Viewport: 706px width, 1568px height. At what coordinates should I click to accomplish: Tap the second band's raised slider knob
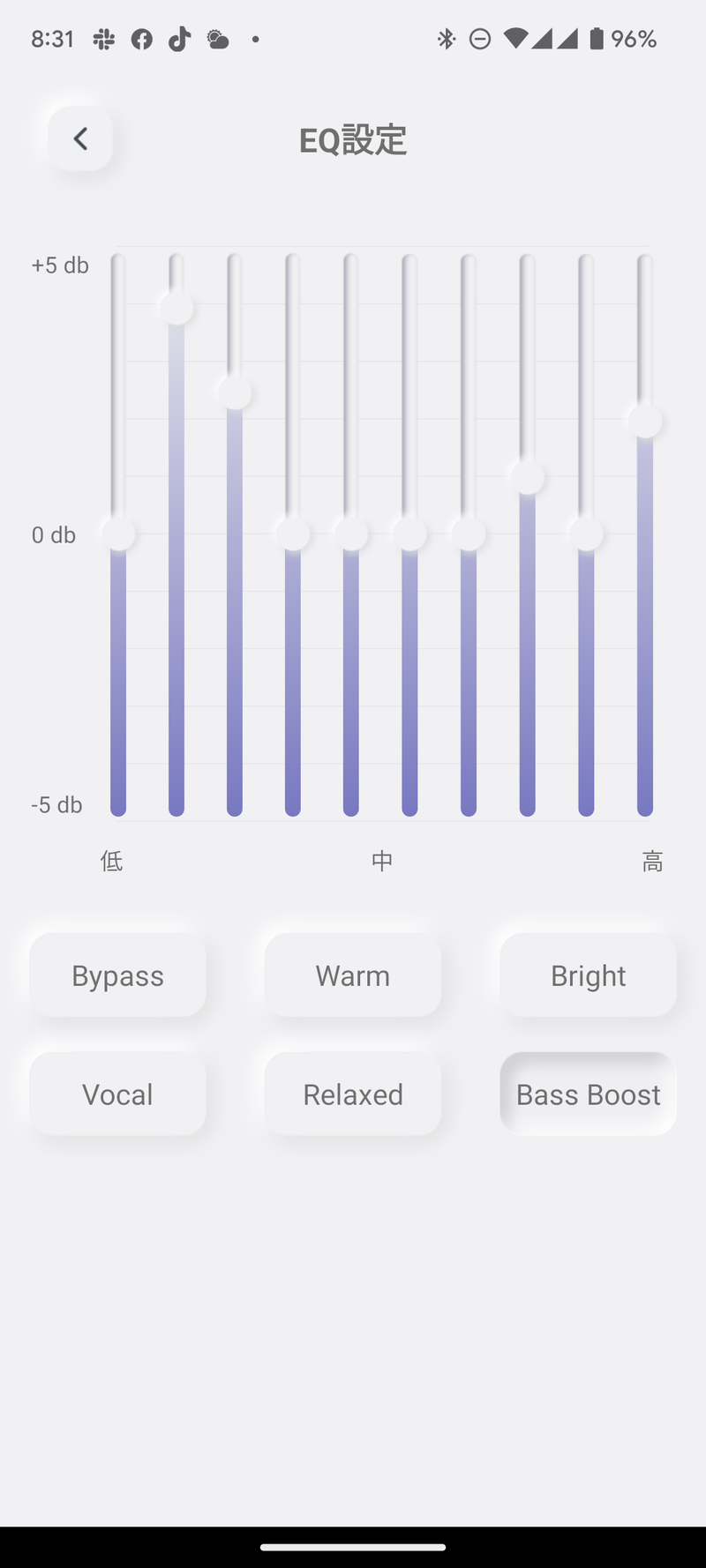point(176,308)
